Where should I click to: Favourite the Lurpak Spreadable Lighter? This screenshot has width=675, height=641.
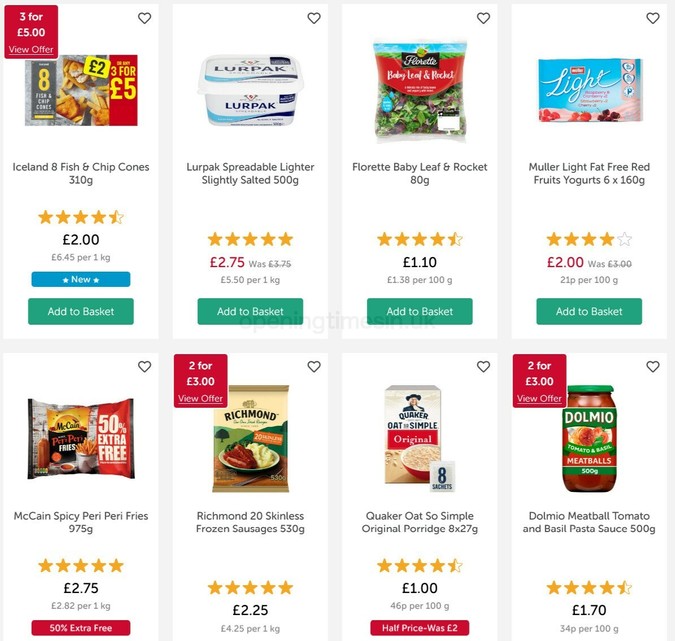(314, 18)
